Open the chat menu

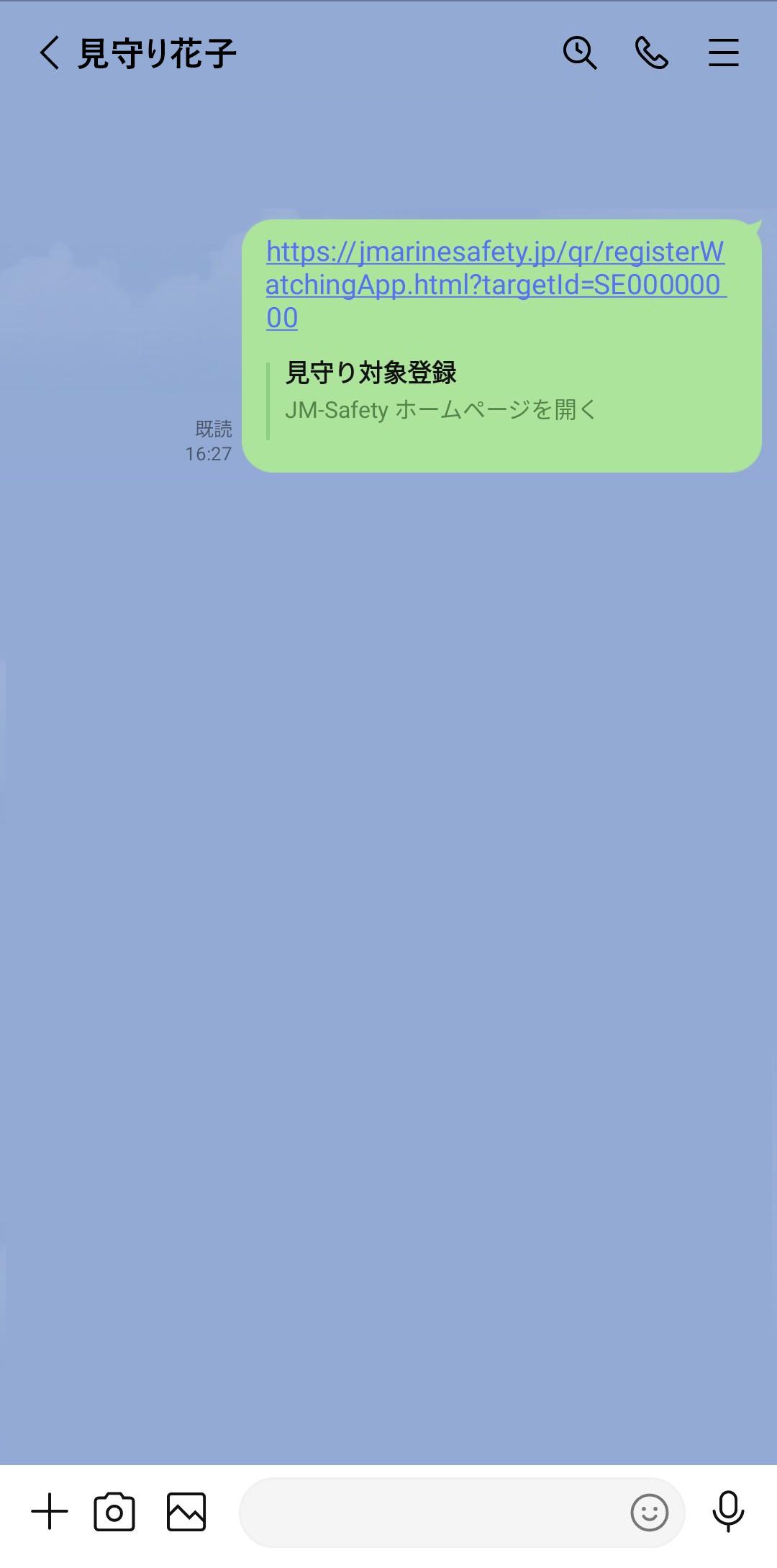[x=723, y=53]
